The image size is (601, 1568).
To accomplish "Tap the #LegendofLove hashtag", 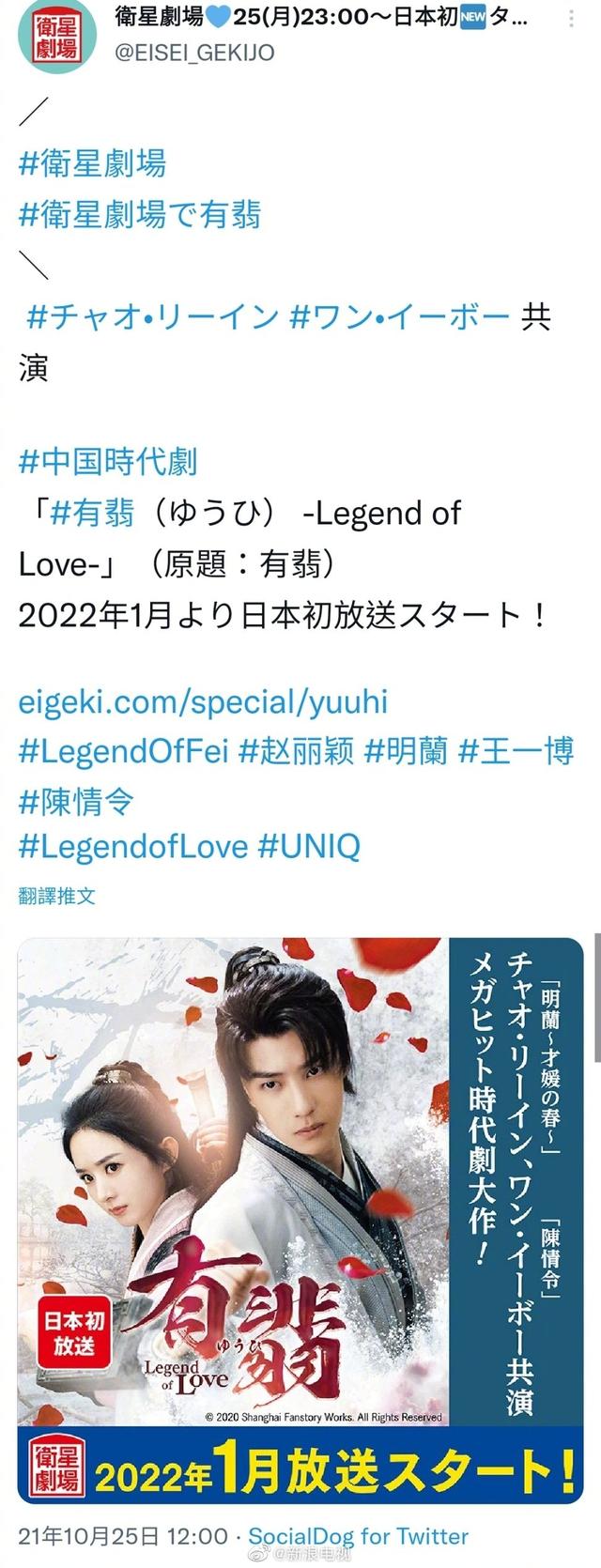I will 132,847.
